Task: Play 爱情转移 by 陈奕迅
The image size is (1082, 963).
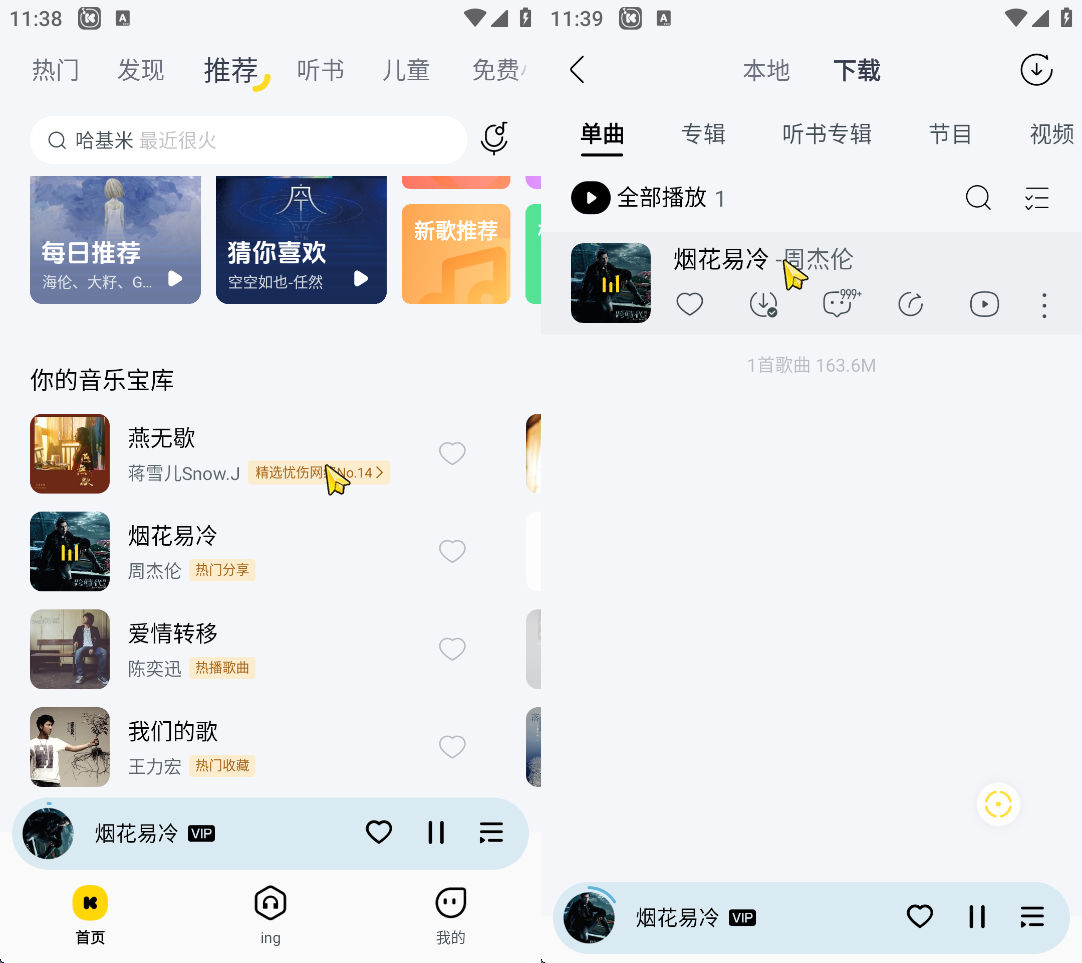Action: coord(173,634)
